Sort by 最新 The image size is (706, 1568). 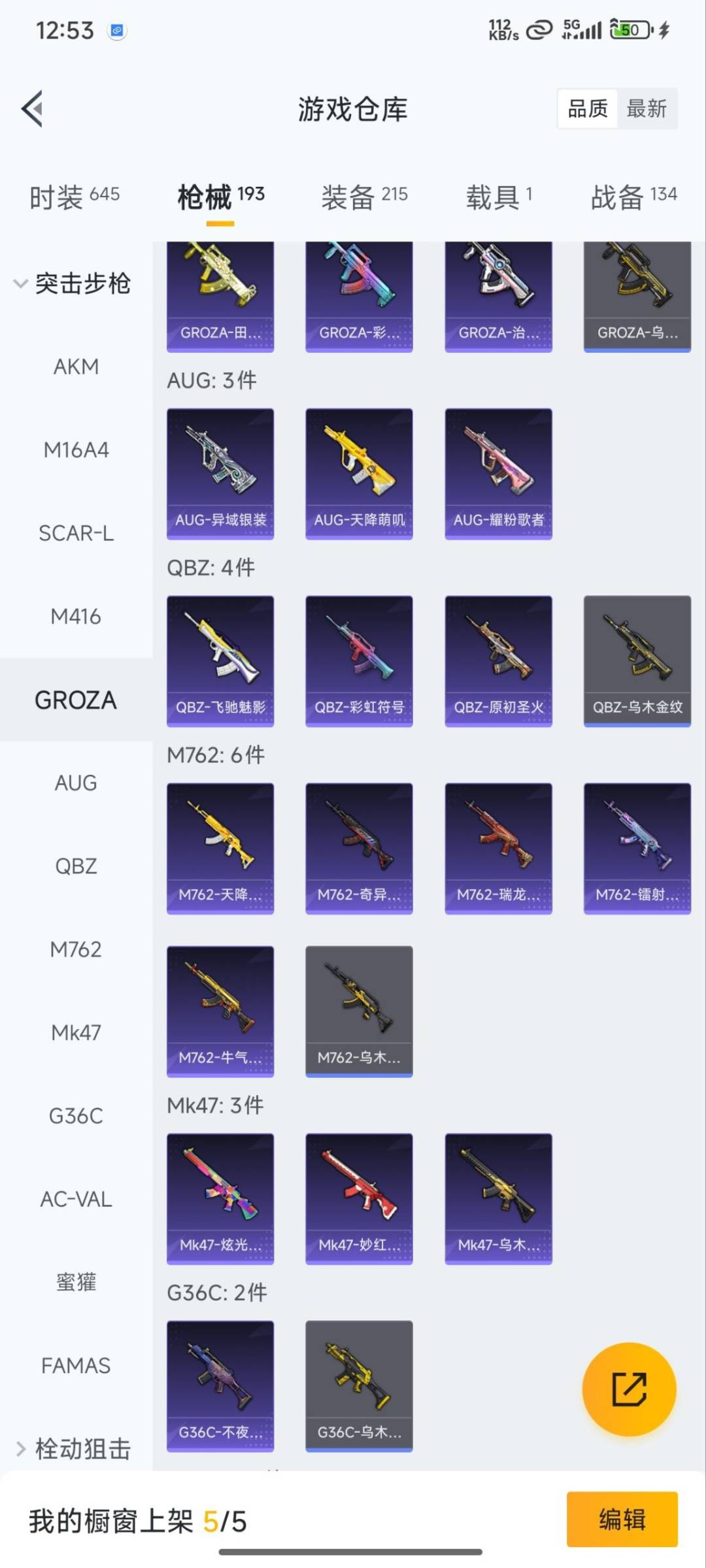coord(646,108)
